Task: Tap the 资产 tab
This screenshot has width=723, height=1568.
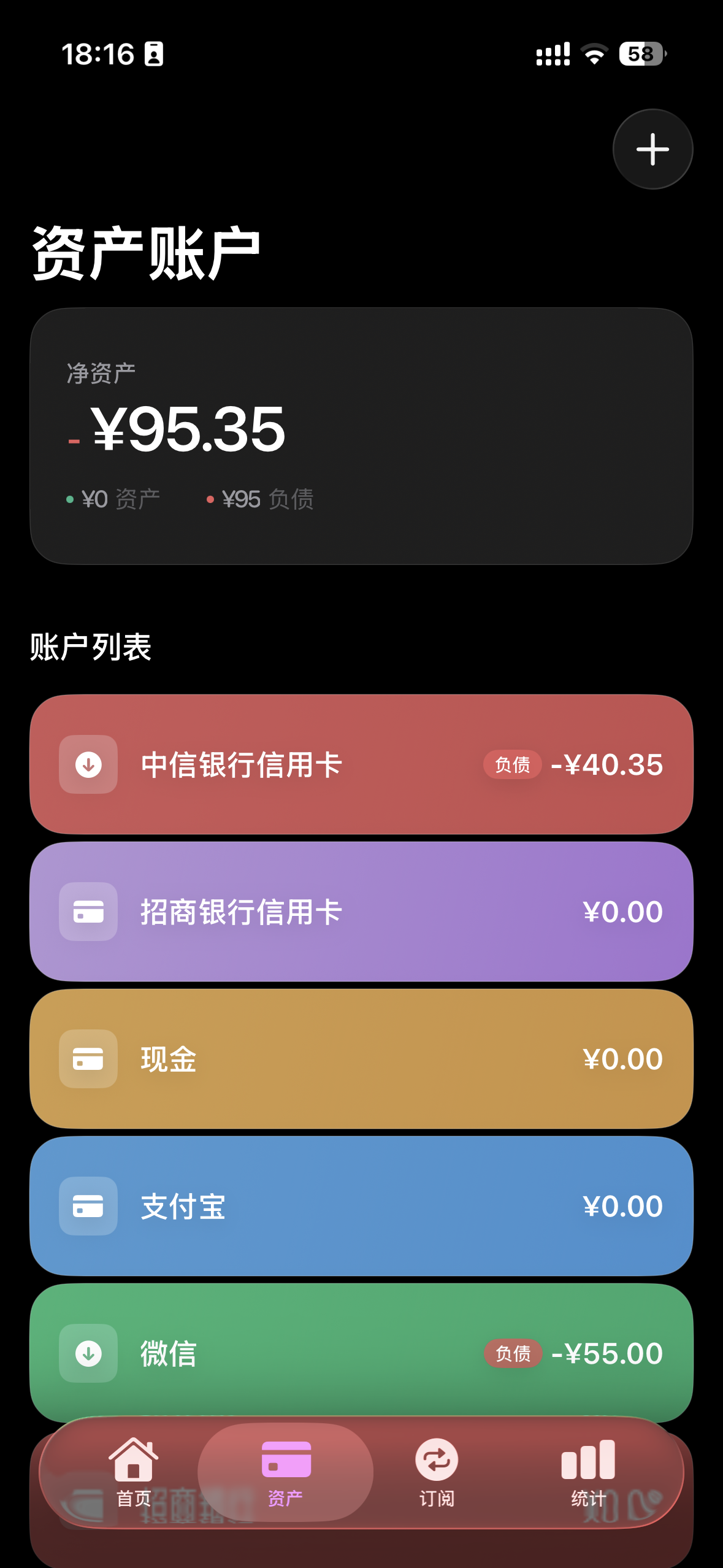Action: point(285,1472)
